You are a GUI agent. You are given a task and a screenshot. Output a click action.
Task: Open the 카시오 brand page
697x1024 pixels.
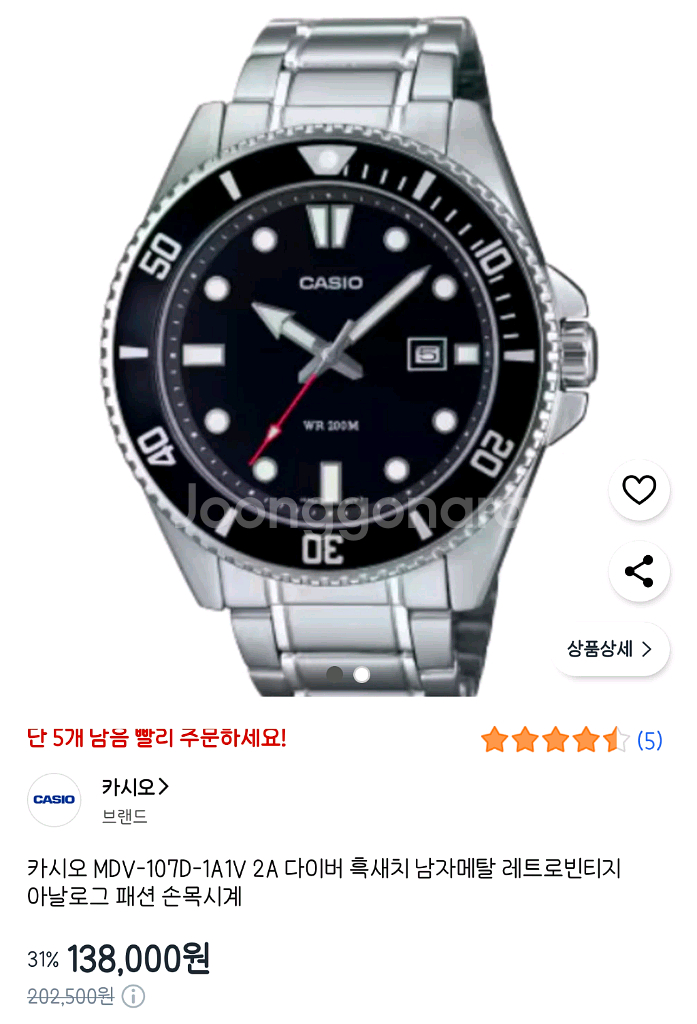135,787
